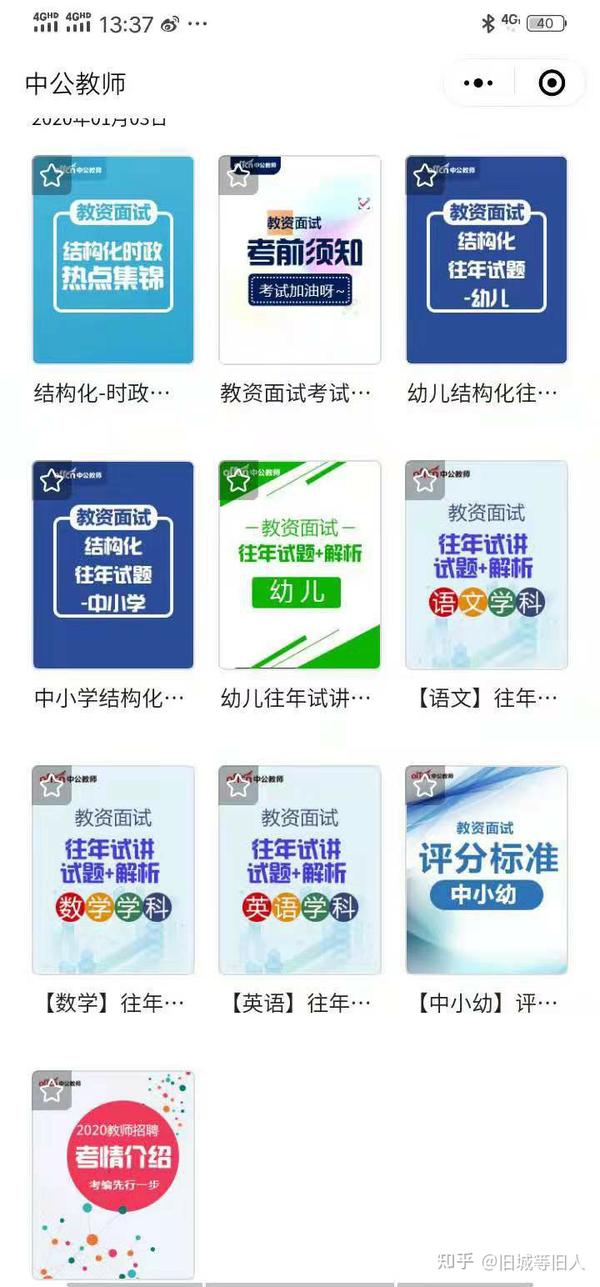Open 2020教师招聘考情介绍 card
The image size is (600, 1287).
[113, 1175]
